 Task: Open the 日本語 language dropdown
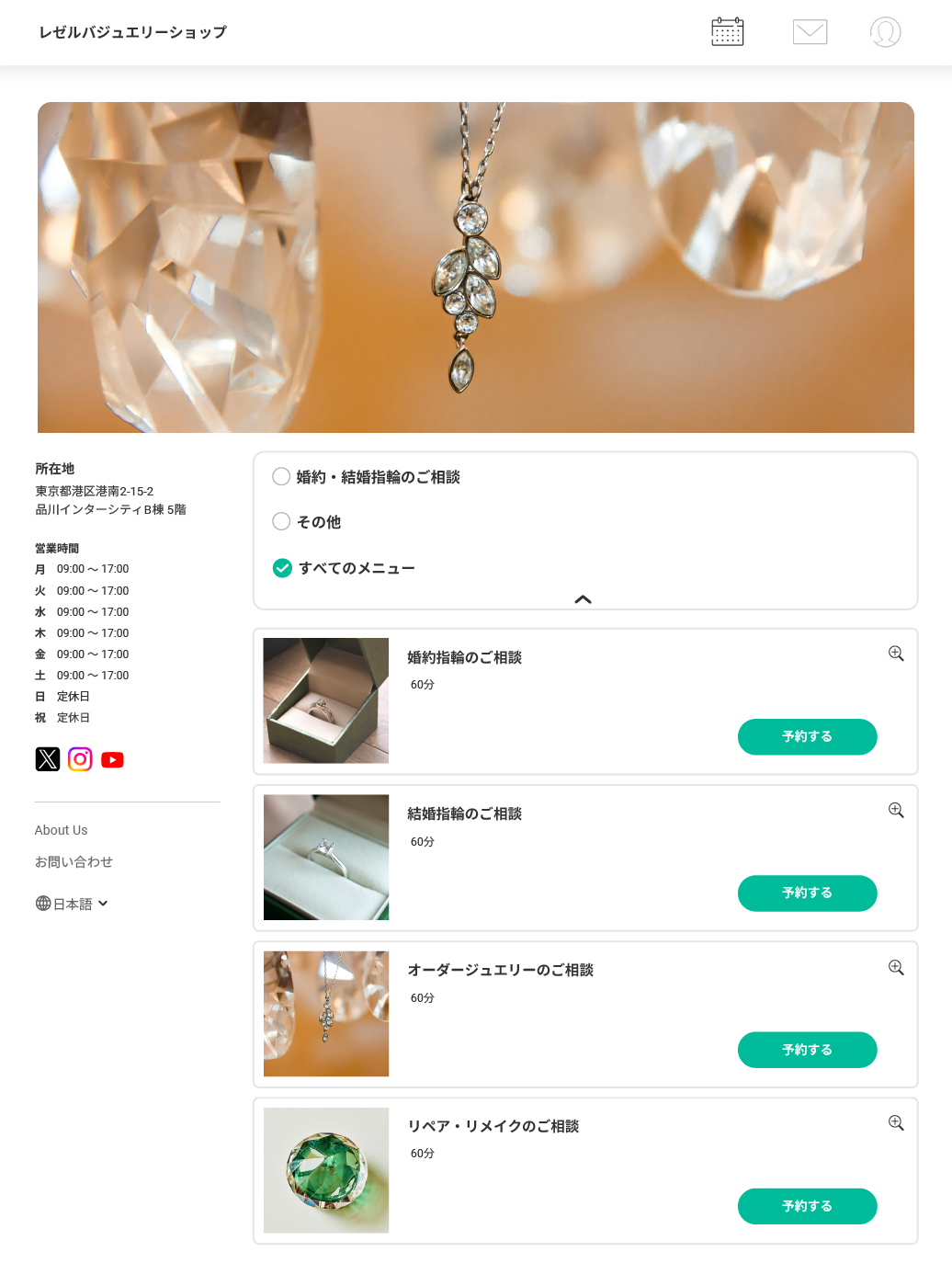click(73, 904)
